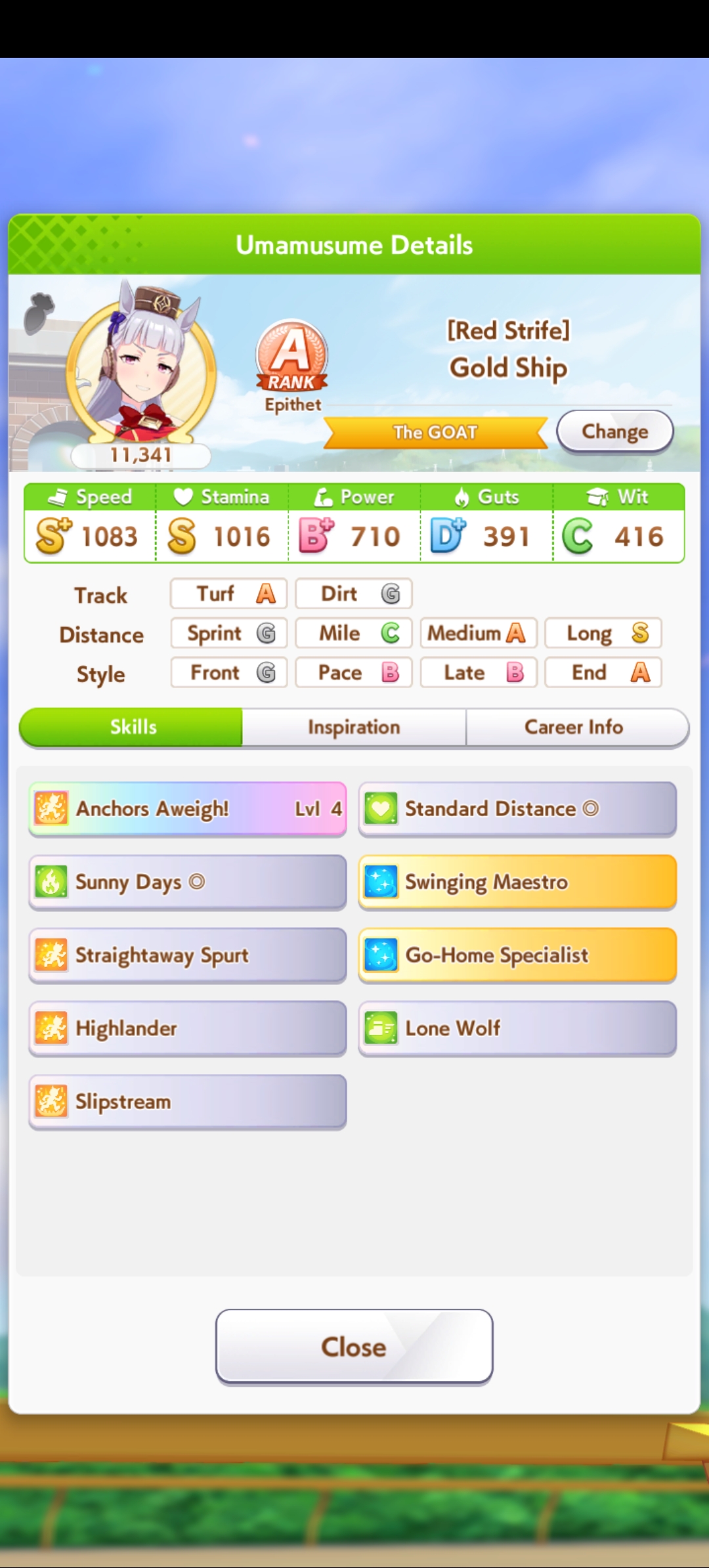Screen dimensions: 709x1568
Task: Open the Sunny Days skill
Action: (x=188, y=882)
